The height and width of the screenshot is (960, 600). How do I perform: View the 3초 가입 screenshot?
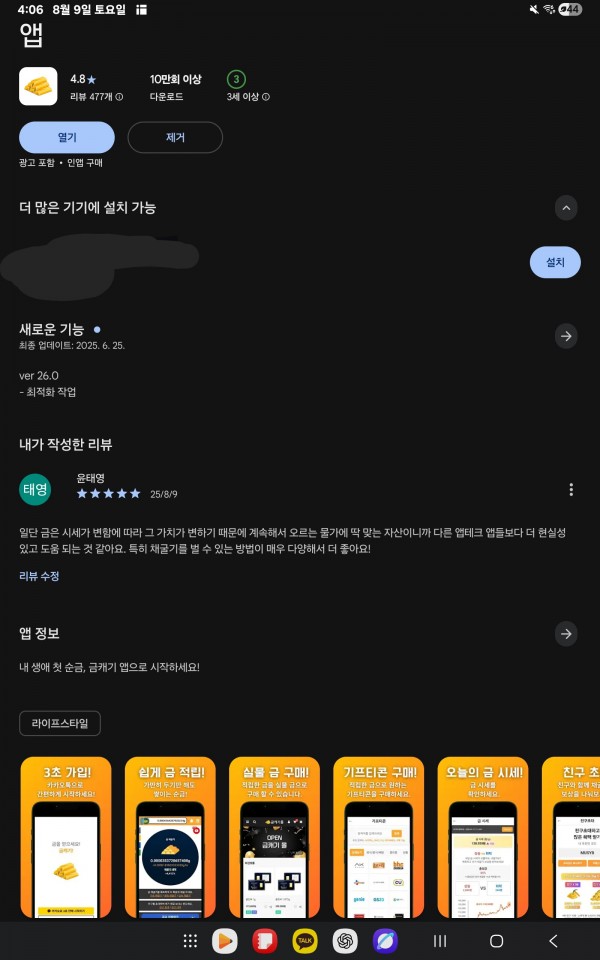tap(67, 838)
